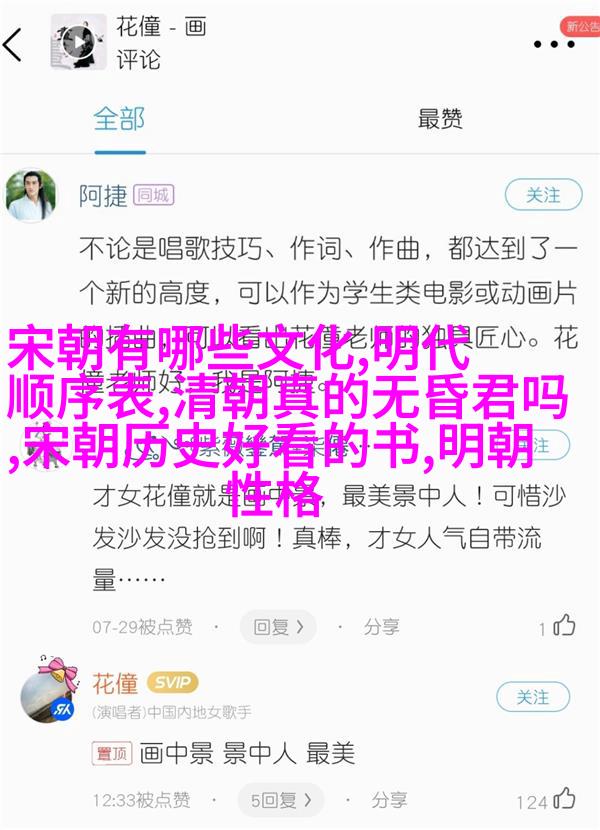Like the comment with 1 like
600x830 pixels.
coord(564,627)
